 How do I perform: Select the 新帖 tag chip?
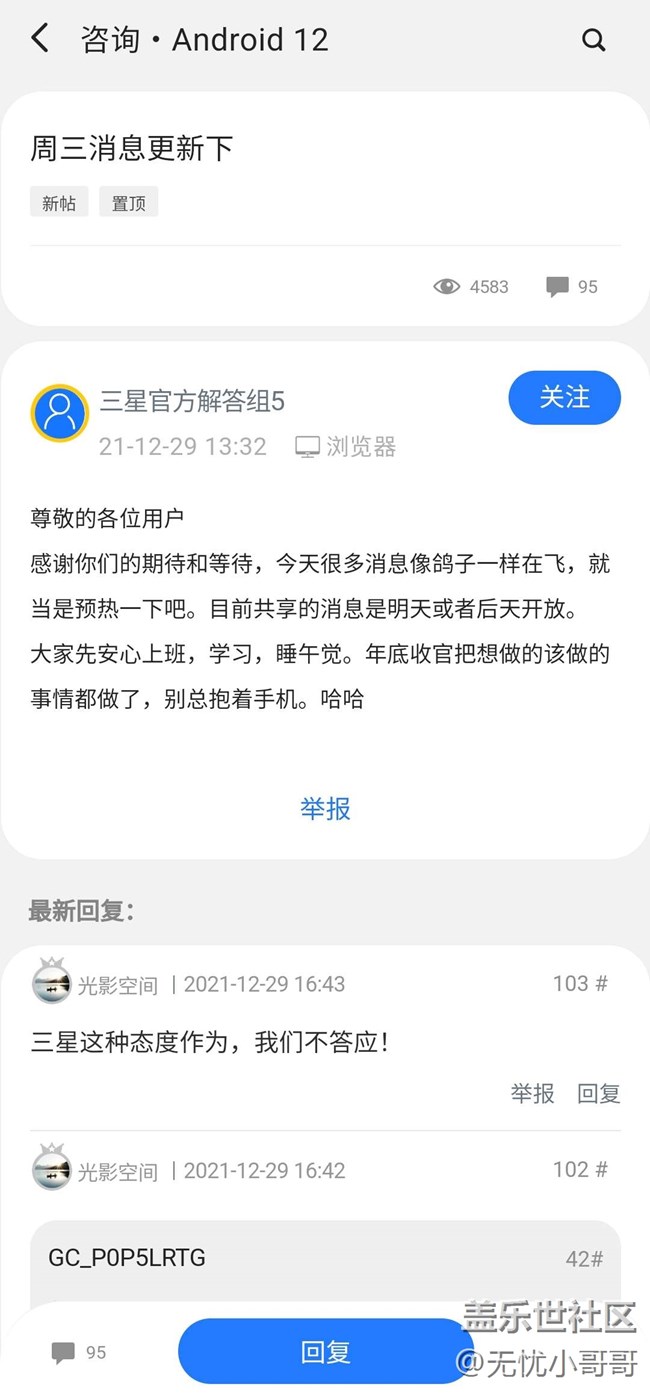pos(59,203)
